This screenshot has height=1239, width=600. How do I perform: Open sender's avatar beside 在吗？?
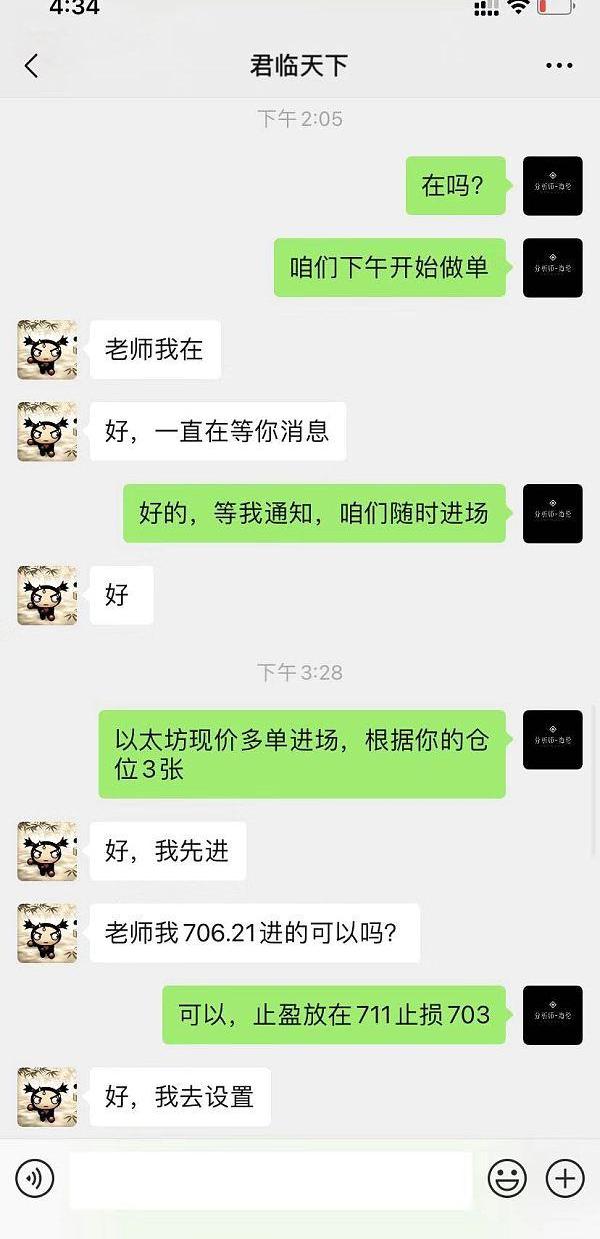(552, 186)
